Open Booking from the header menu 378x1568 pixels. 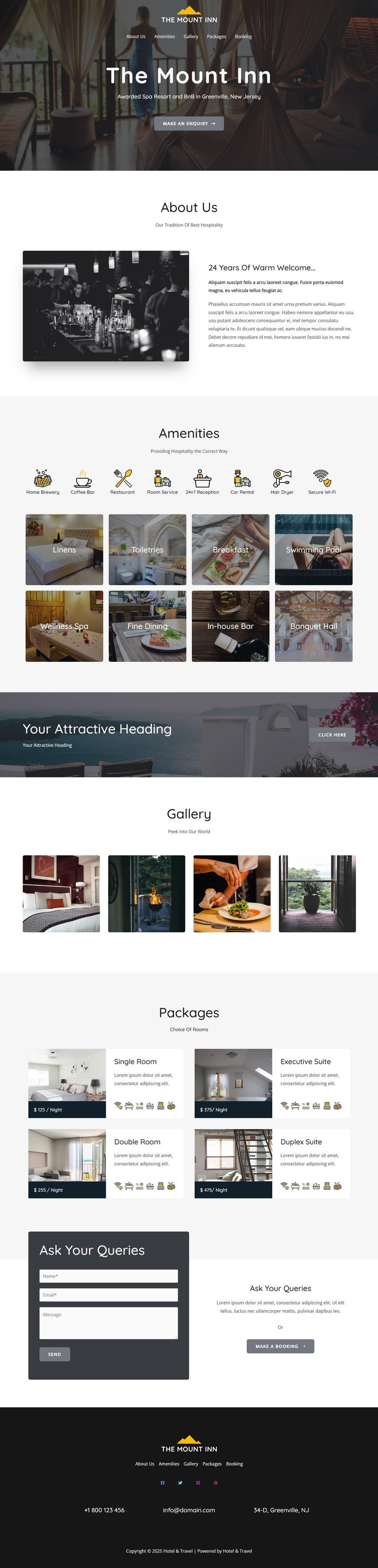243,36
